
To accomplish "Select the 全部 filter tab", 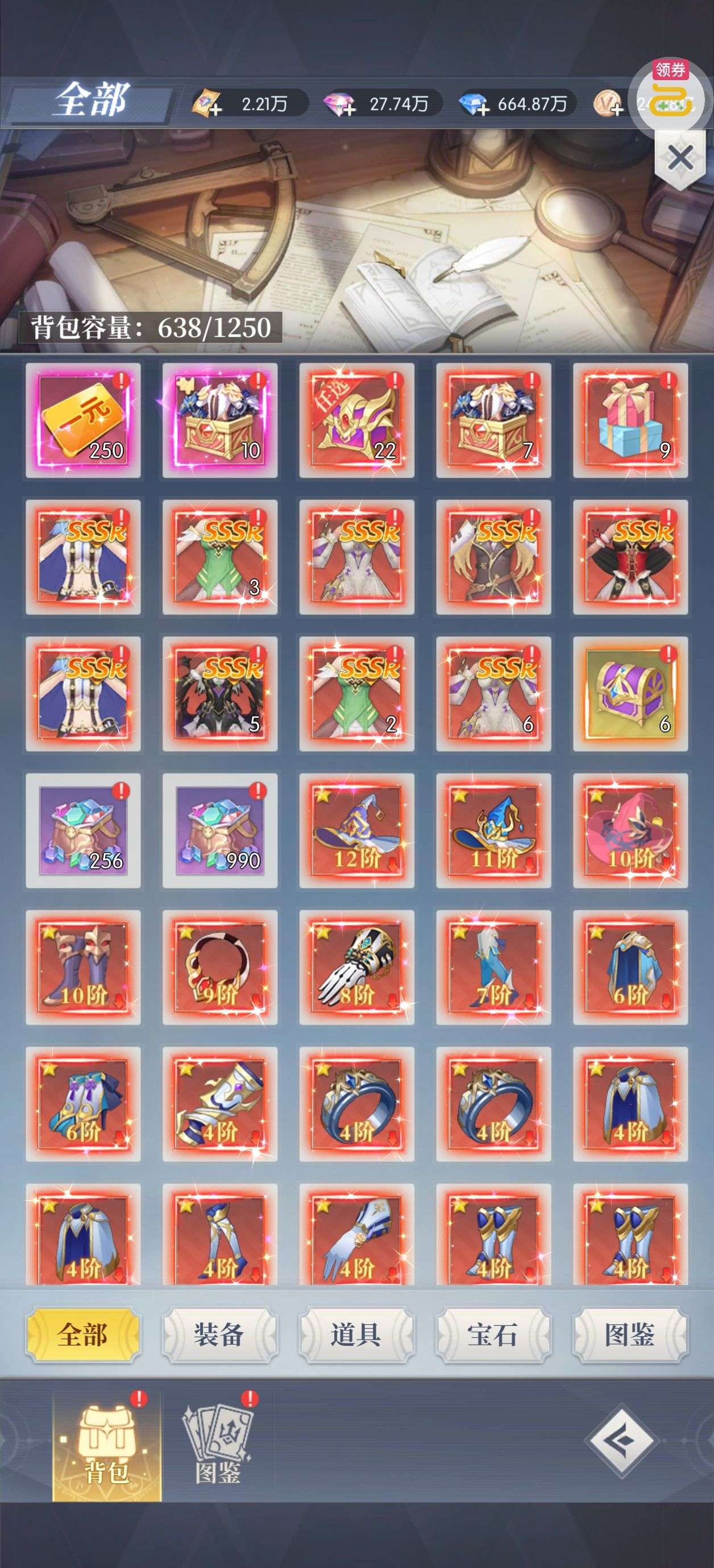I will (83, 1336).
